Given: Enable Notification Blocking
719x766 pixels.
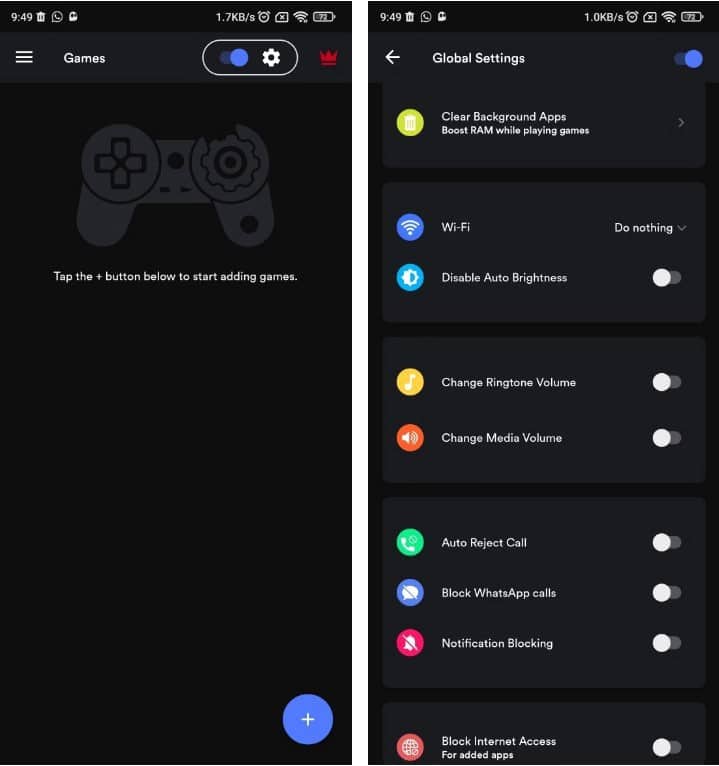Looking at the screenshot, I should (x=666, y=643).
